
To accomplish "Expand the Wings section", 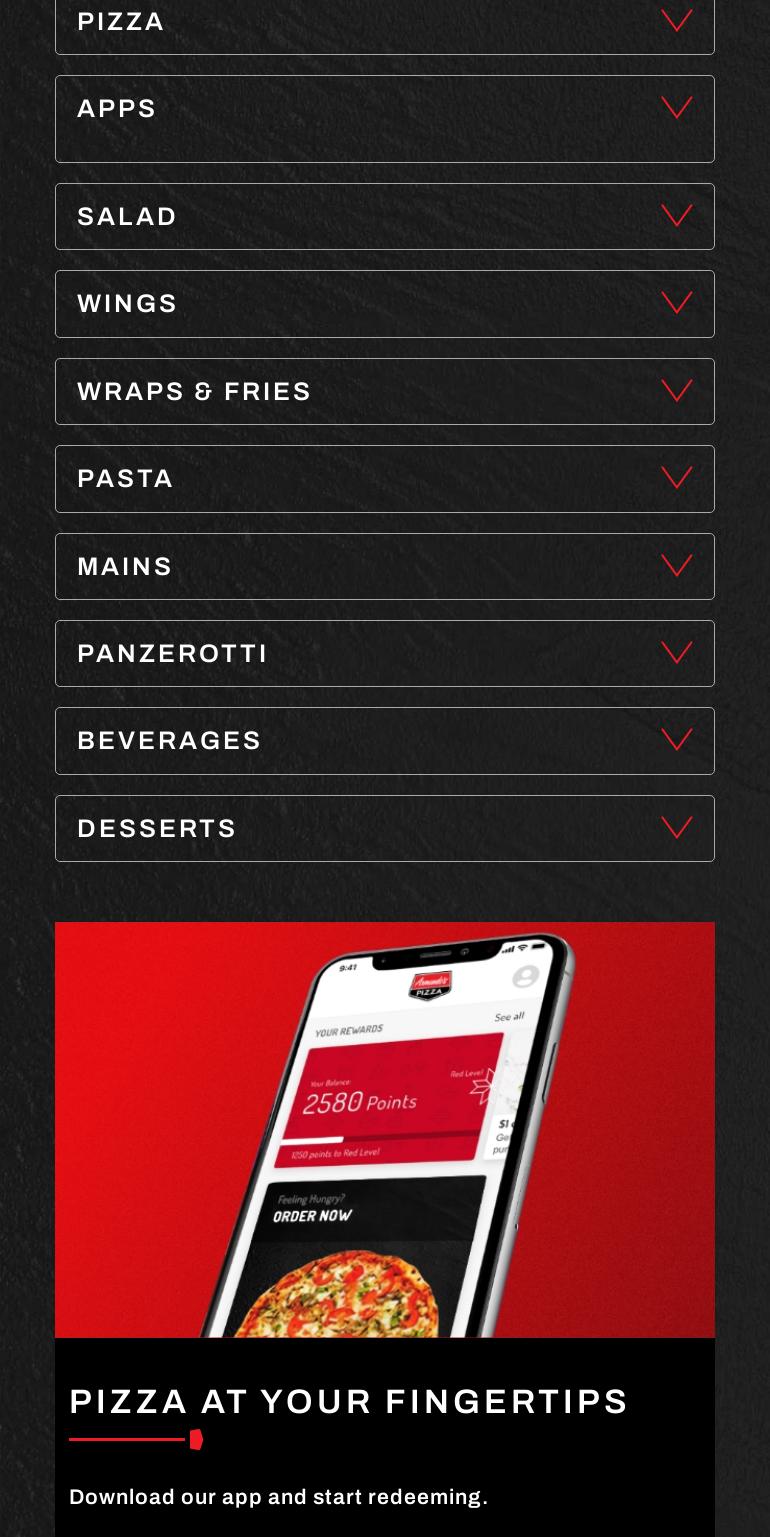I will tap(384, 304).
